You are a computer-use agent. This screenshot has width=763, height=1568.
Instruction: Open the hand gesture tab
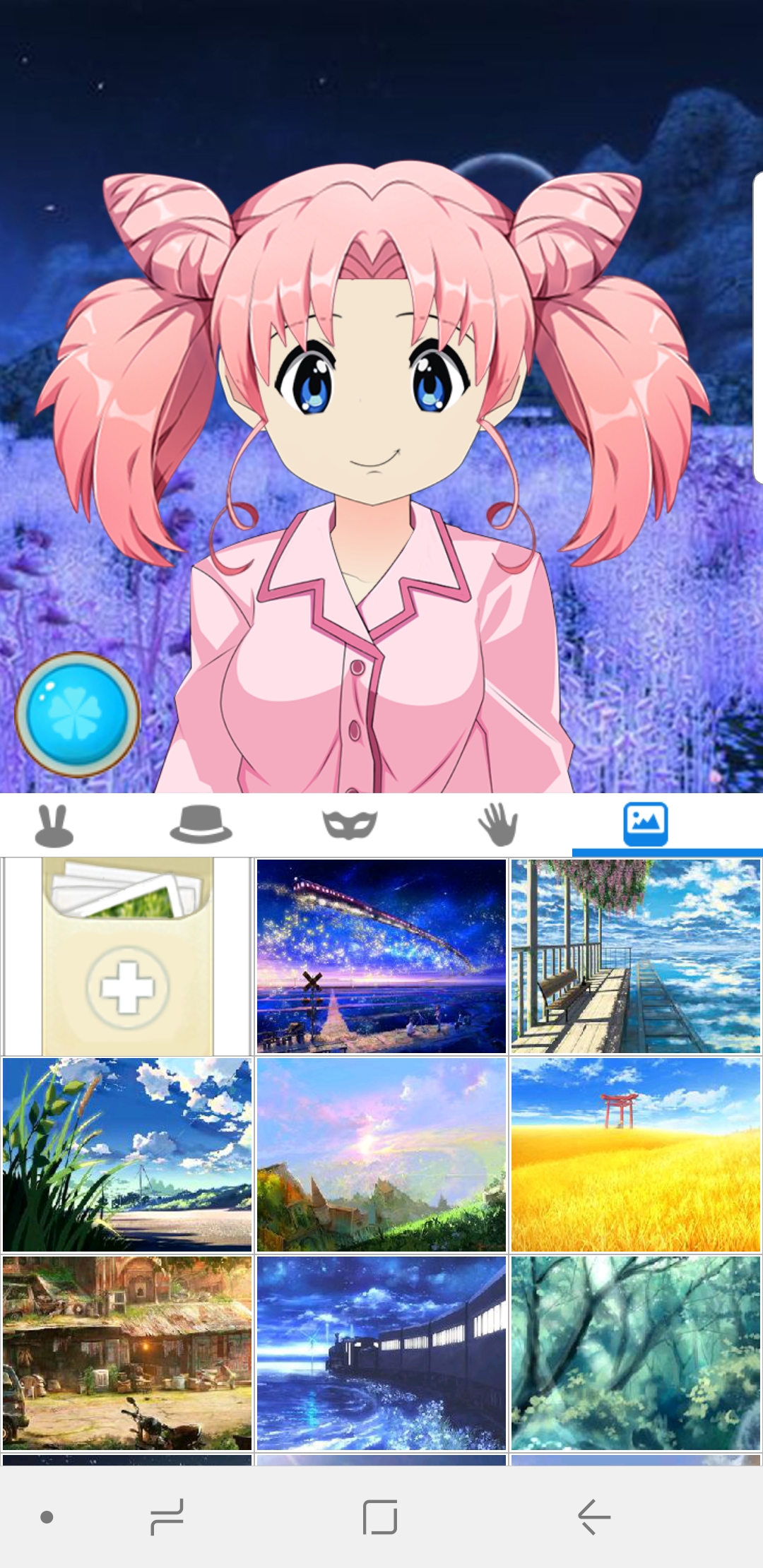(x=498, y=824)
